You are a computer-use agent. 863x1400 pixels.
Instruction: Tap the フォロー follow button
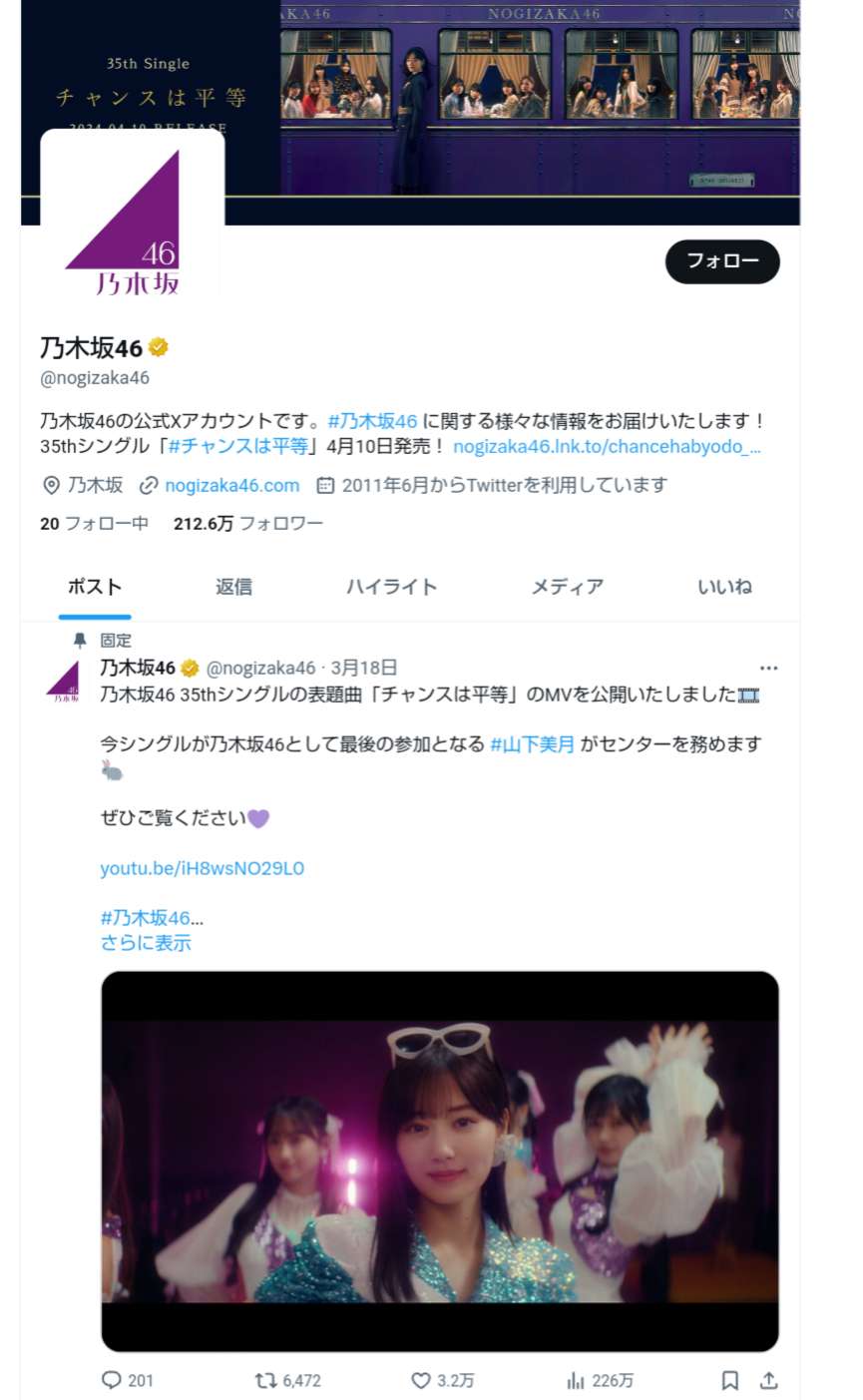point(722,261)
